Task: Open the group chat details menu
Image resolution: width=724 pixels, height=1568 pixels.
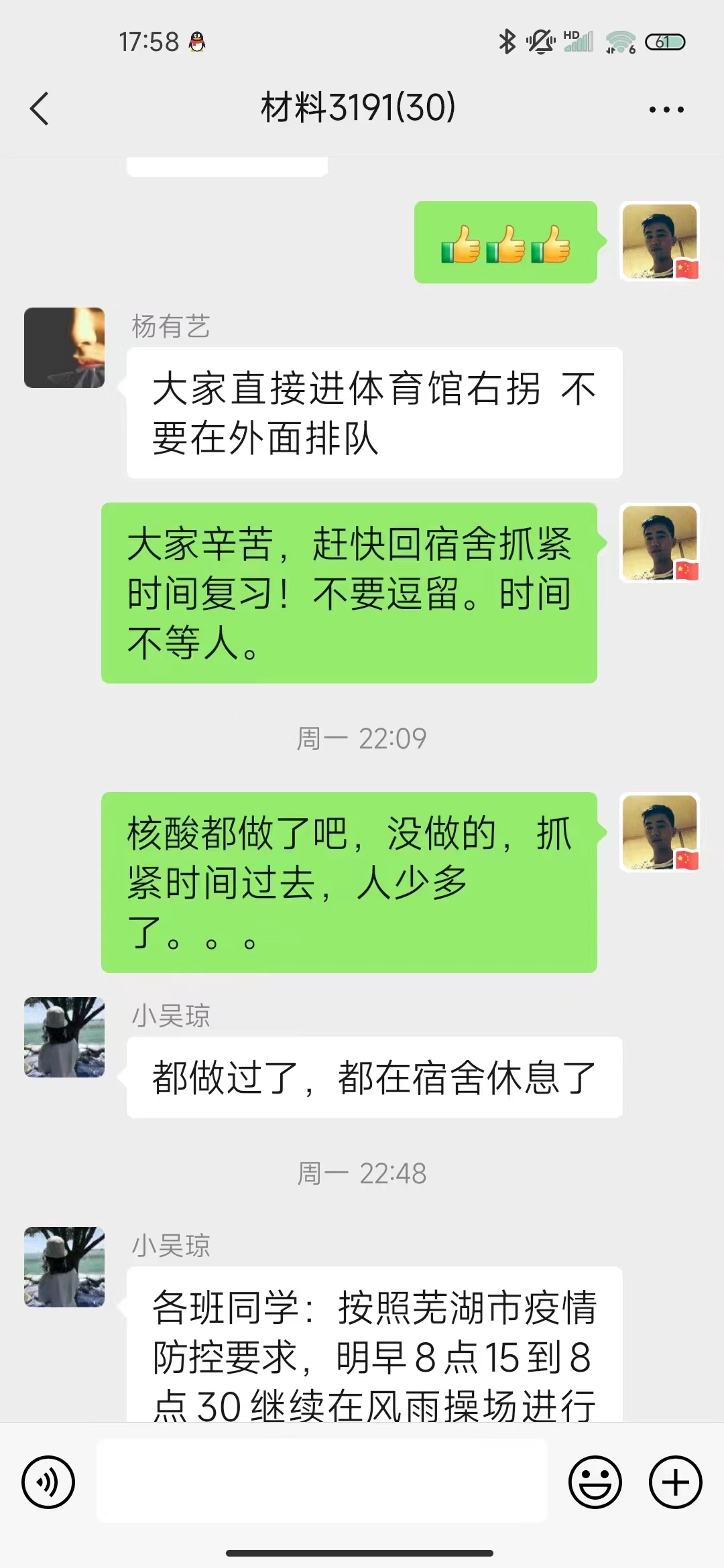Action: [666, 109]
